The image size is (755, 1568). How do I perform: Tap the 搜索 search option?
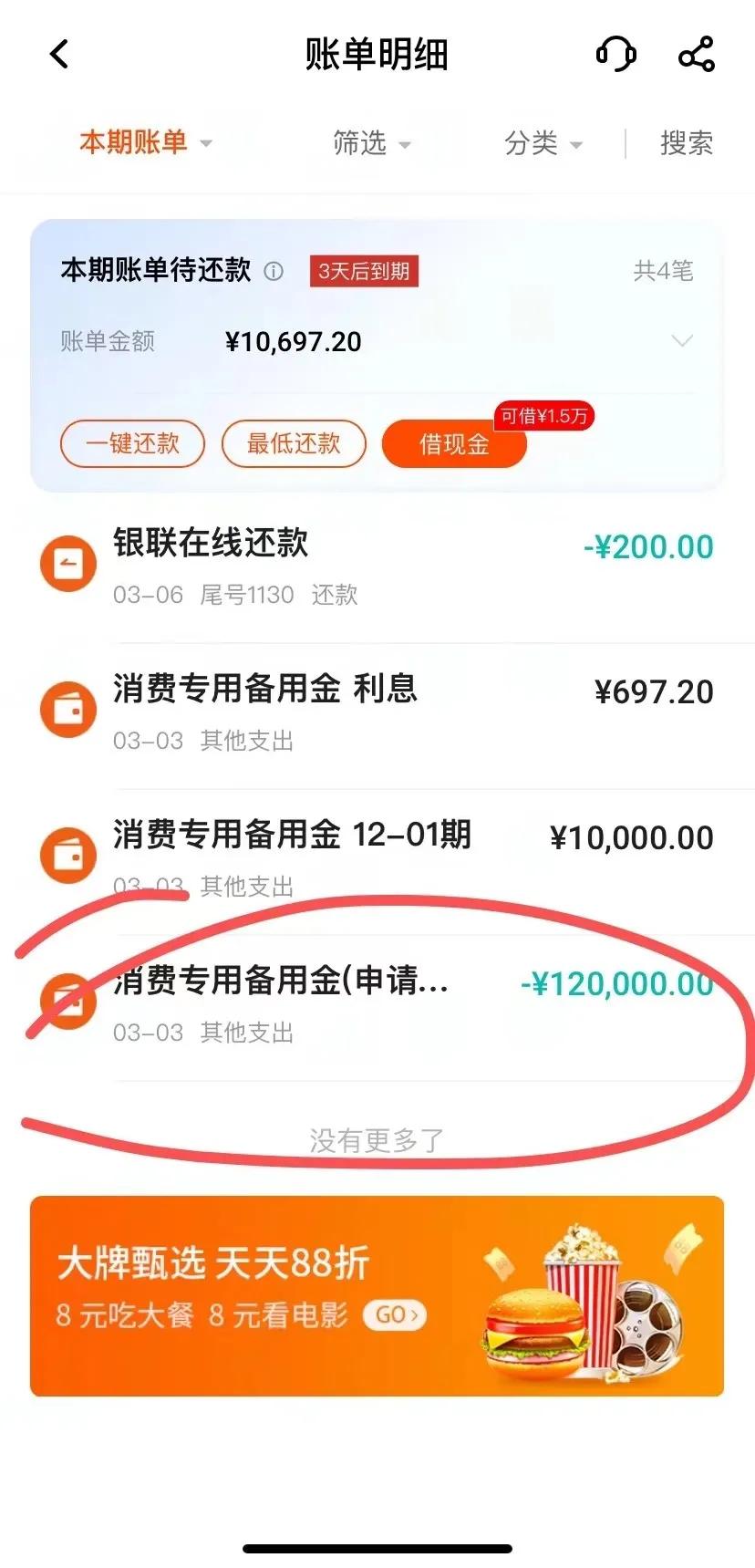[x=687, y=143]
